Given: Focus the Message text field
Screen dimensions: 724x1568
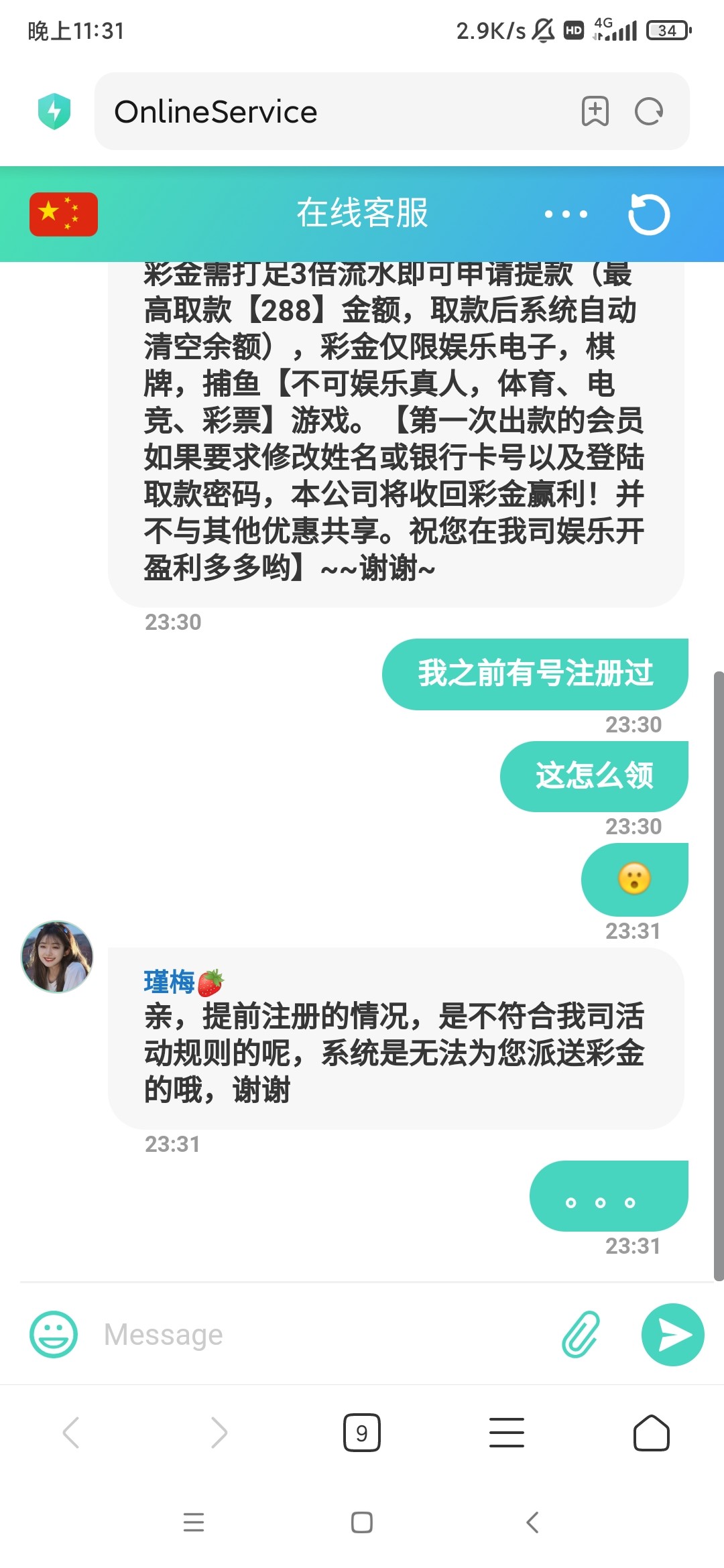Looking at the screenshot, I should pos(322,1334).
